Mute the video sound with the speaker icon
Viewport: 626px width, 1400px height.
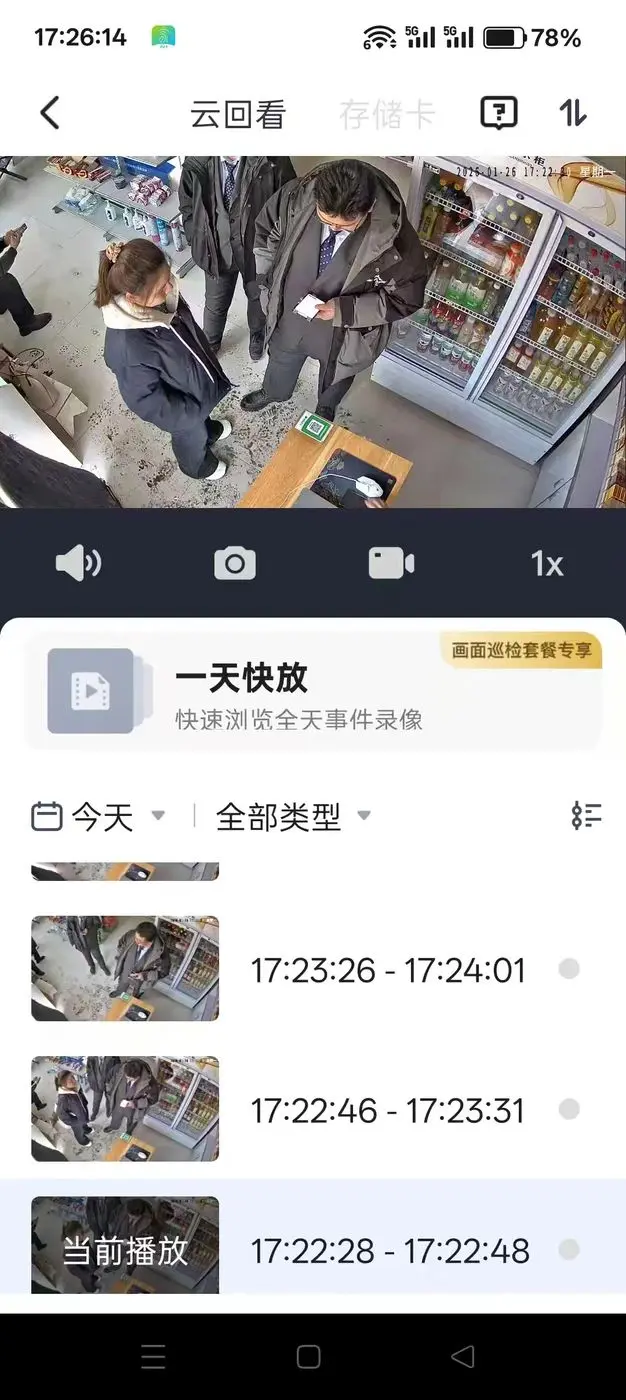pyautogui.click(x=78, y=564)
